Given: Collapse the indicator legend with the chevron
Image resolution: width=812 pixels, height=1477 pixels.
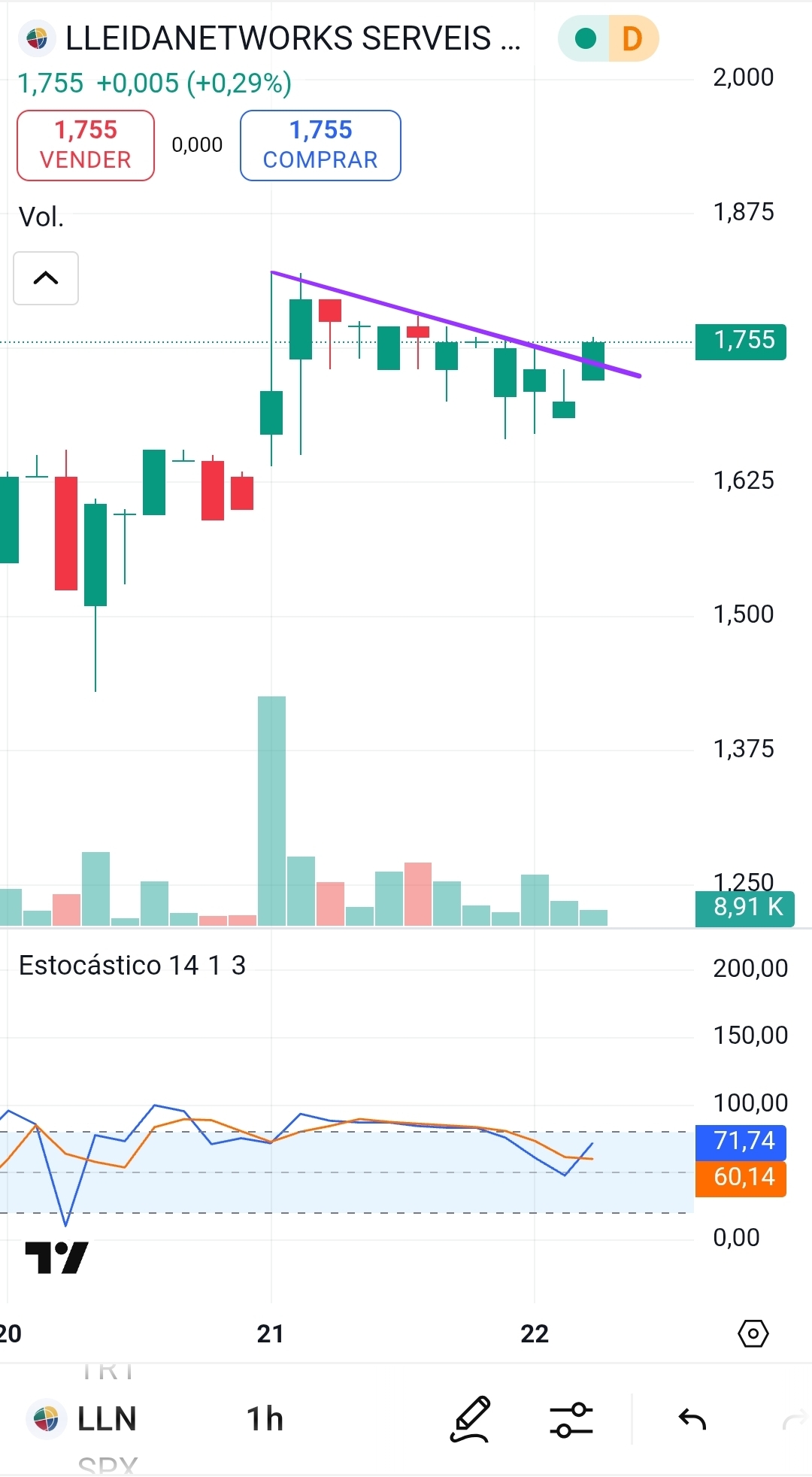Looking at the screenshot, I should (x=46, y=278).
